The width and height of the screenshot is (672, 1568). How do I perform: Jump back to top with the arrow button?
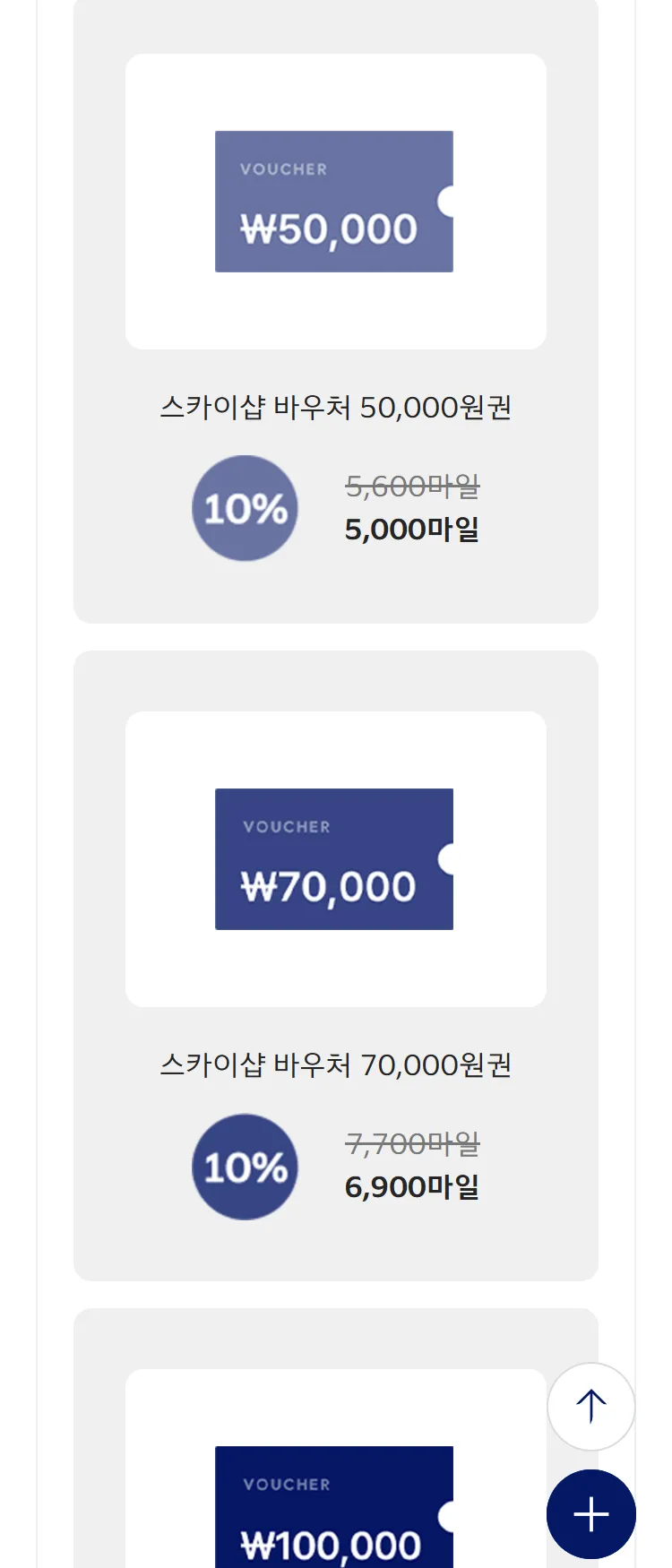[590, 1406]
